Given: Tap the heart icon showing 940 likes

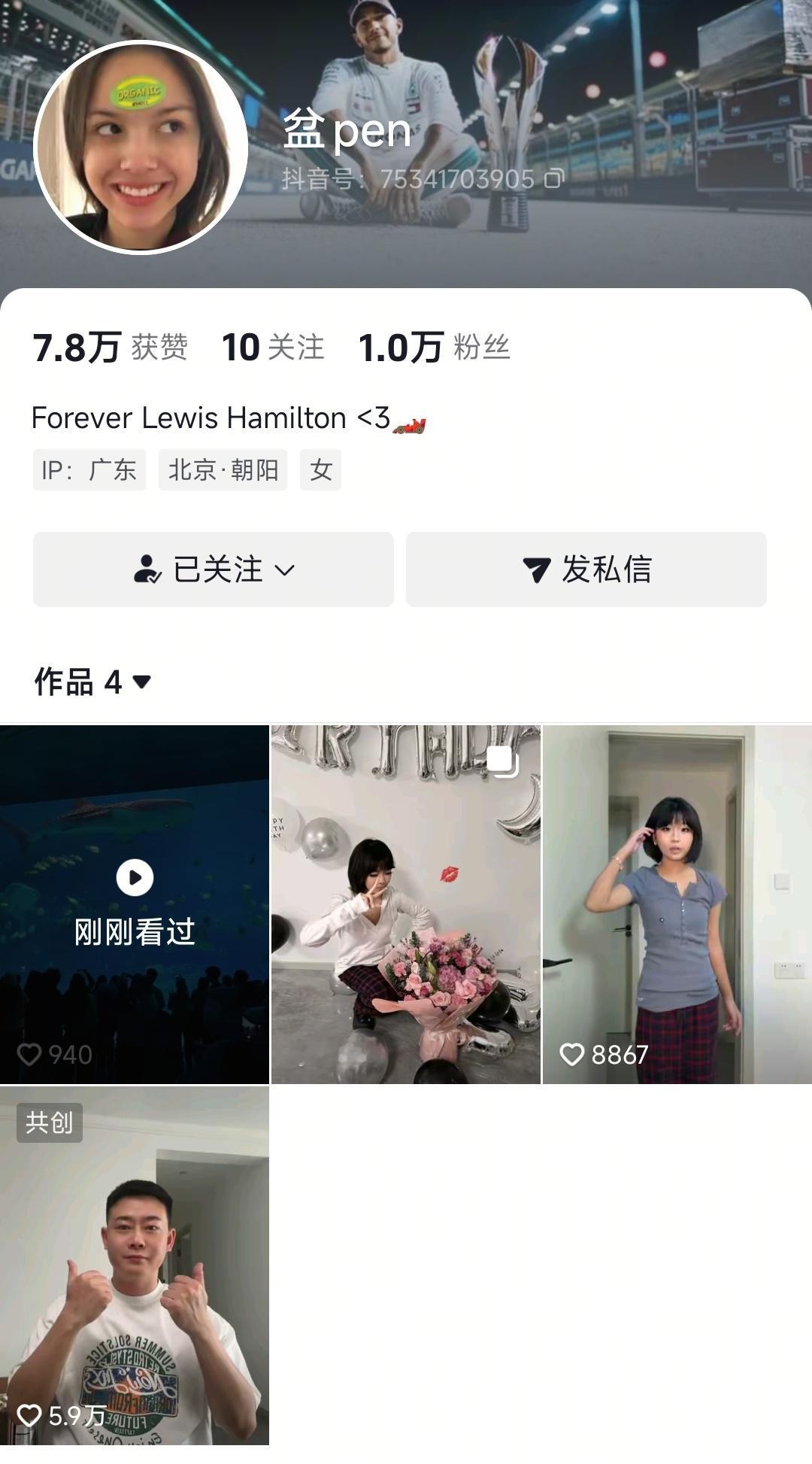Looking at the screenshot, I should click(x=29, y=1056).
